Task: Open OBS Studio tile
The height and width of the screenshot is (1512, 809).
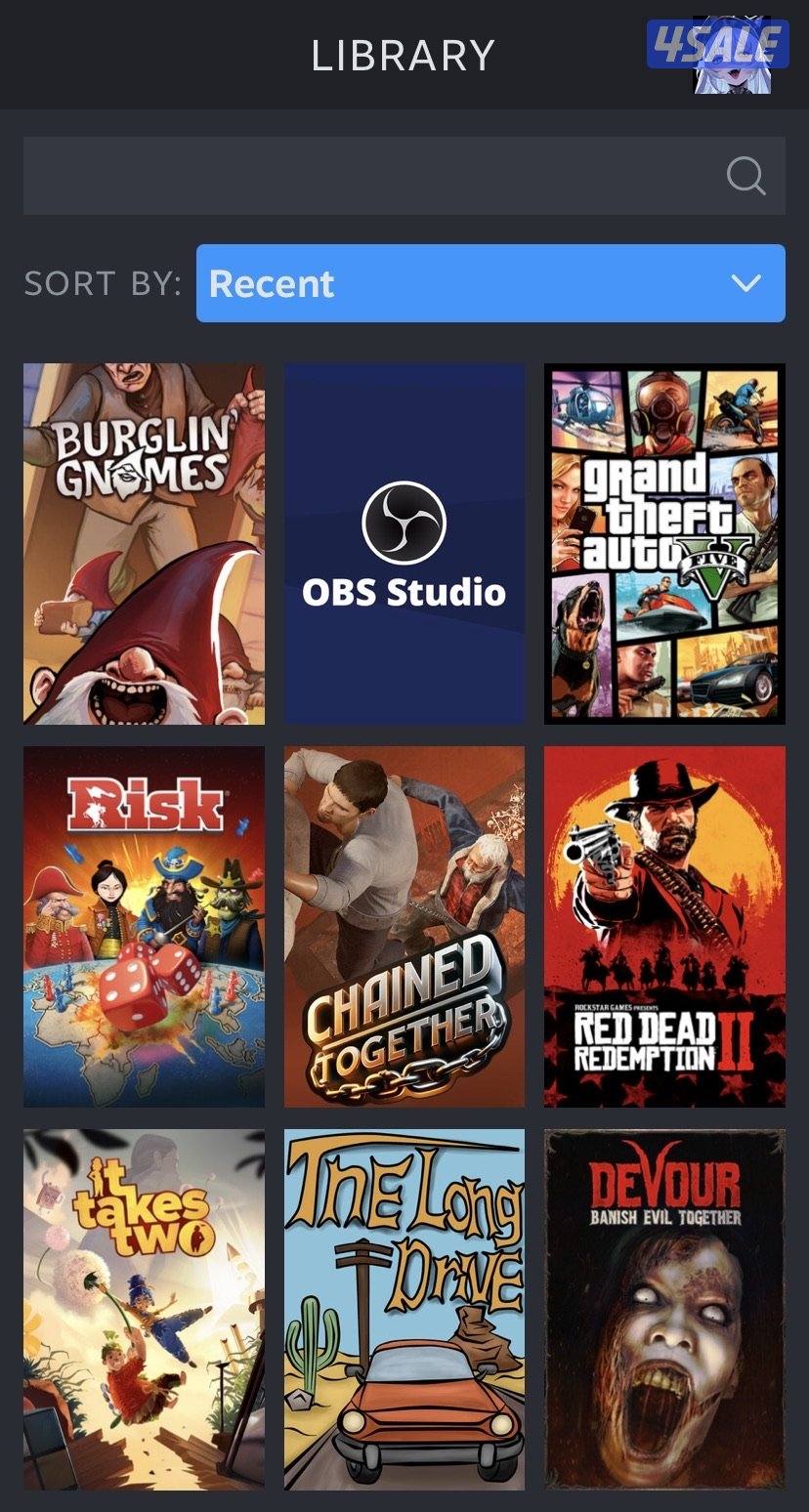Action: (404, 544)
